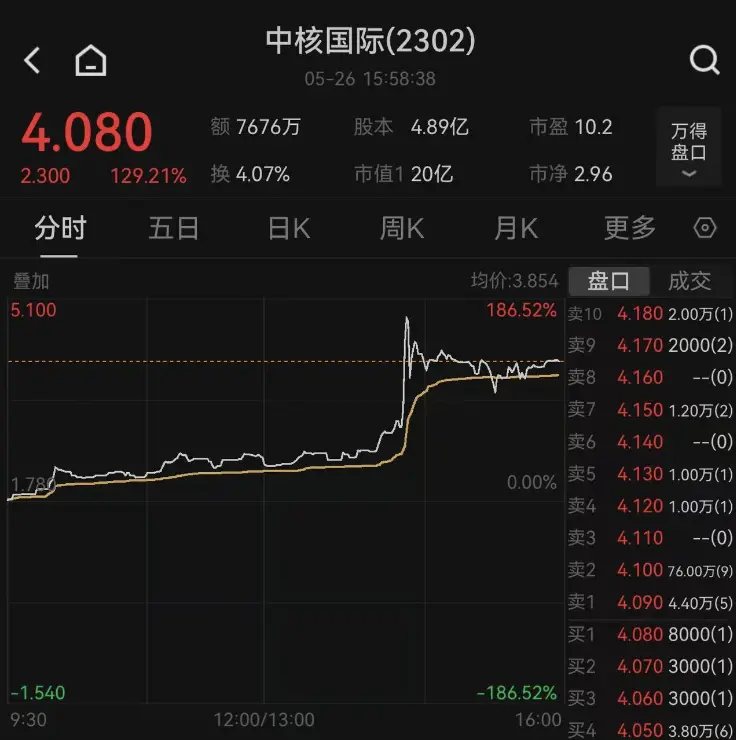
Task: Open the 月K monthly chart tab
Action: coord(514,229)
